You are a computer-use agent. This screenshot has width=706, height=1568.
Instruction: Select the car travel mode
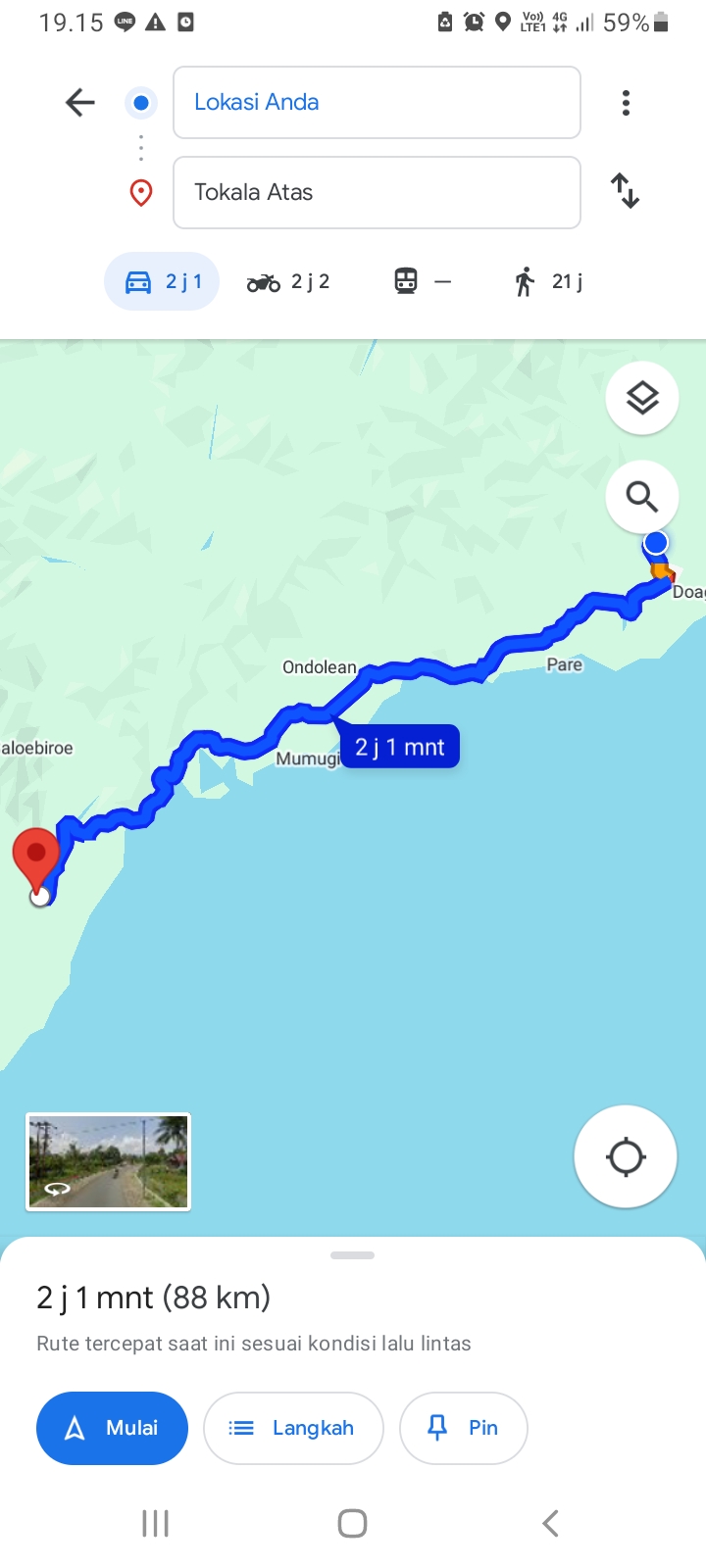tap(162, 281)
